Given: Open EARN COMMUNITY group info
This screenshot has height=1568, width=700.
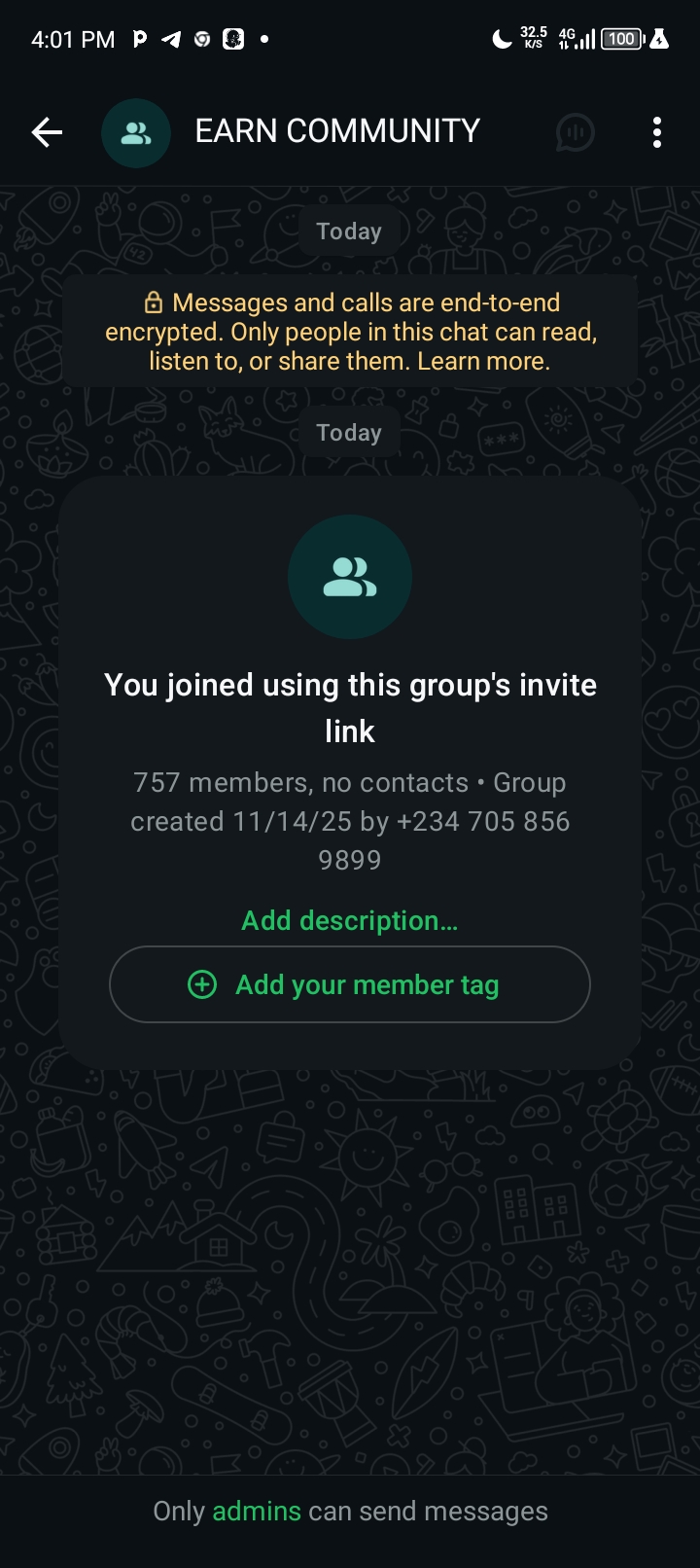Looking at the screenshot, I should [x=337, y=131].
